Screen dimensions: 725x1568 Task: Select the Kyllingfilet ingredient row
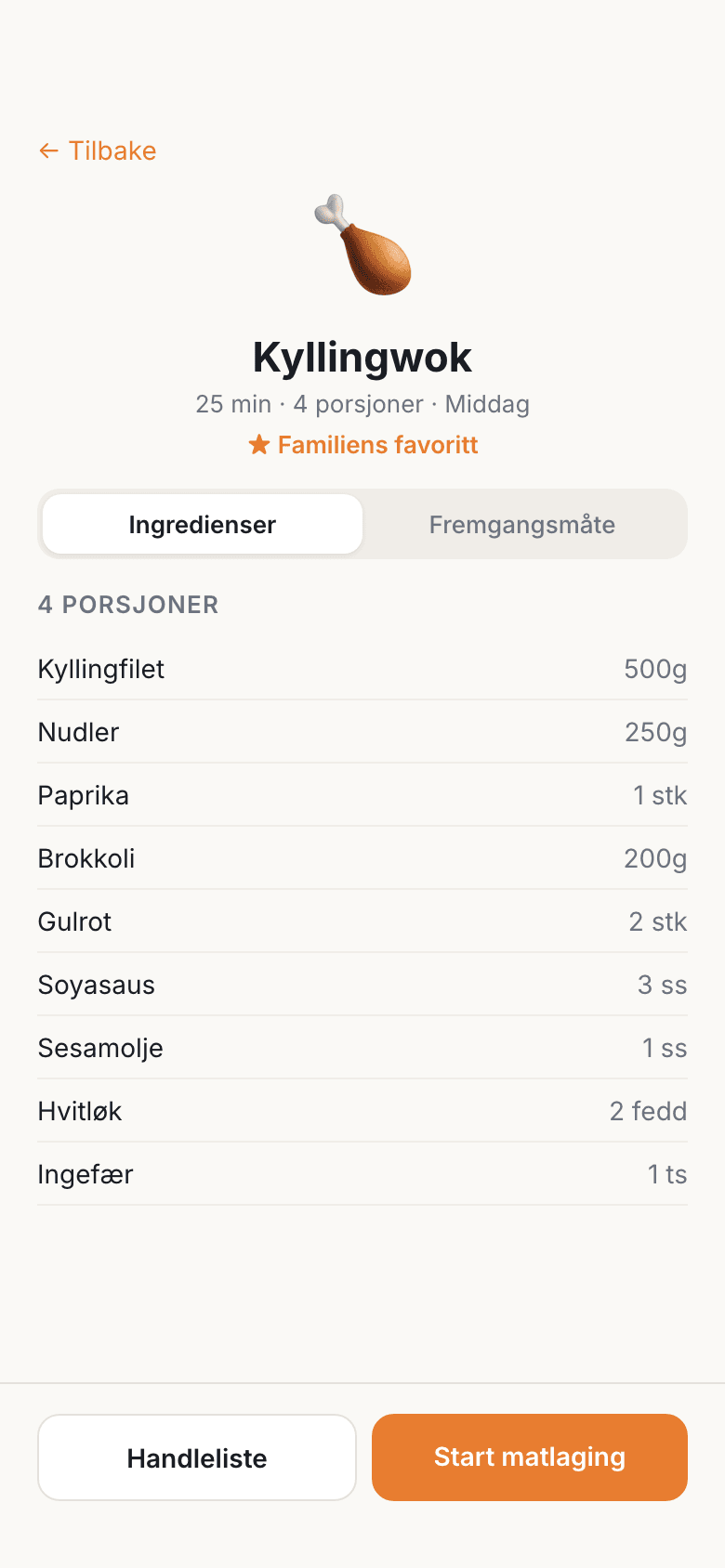(362, 669)
